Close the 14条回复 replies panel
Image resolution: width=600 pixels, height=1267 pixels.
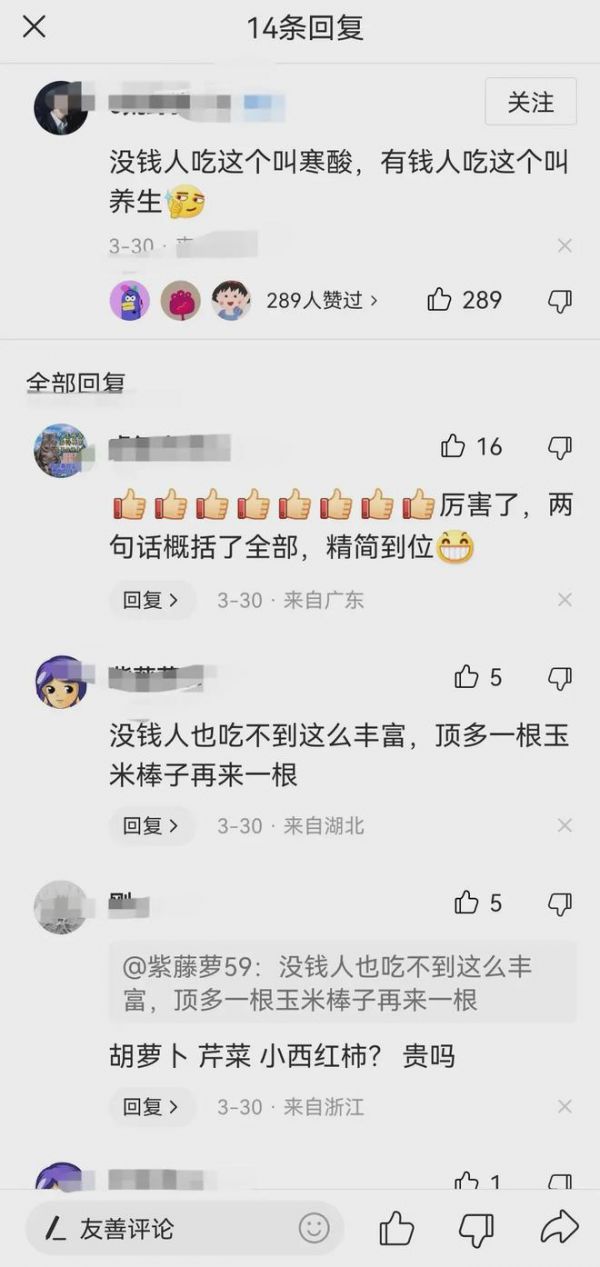(x=34, y=27)
